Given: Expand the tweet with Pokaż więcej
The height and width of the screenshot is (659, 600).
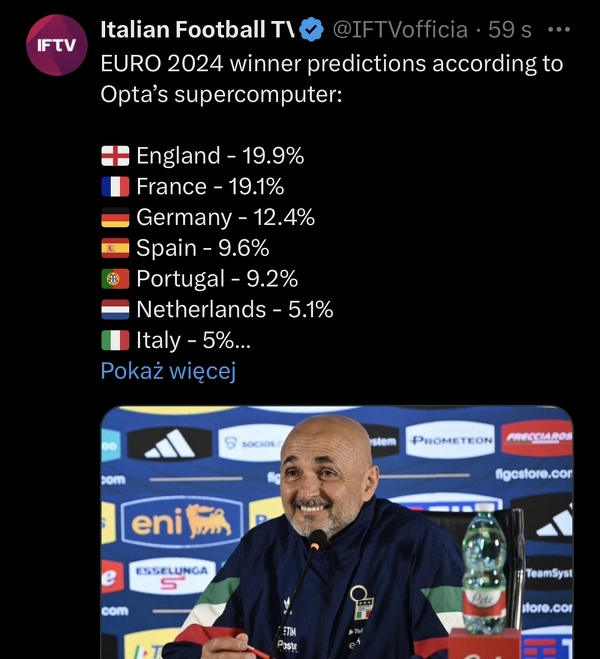Looking at the screenshot, I should tap(168, 372).
